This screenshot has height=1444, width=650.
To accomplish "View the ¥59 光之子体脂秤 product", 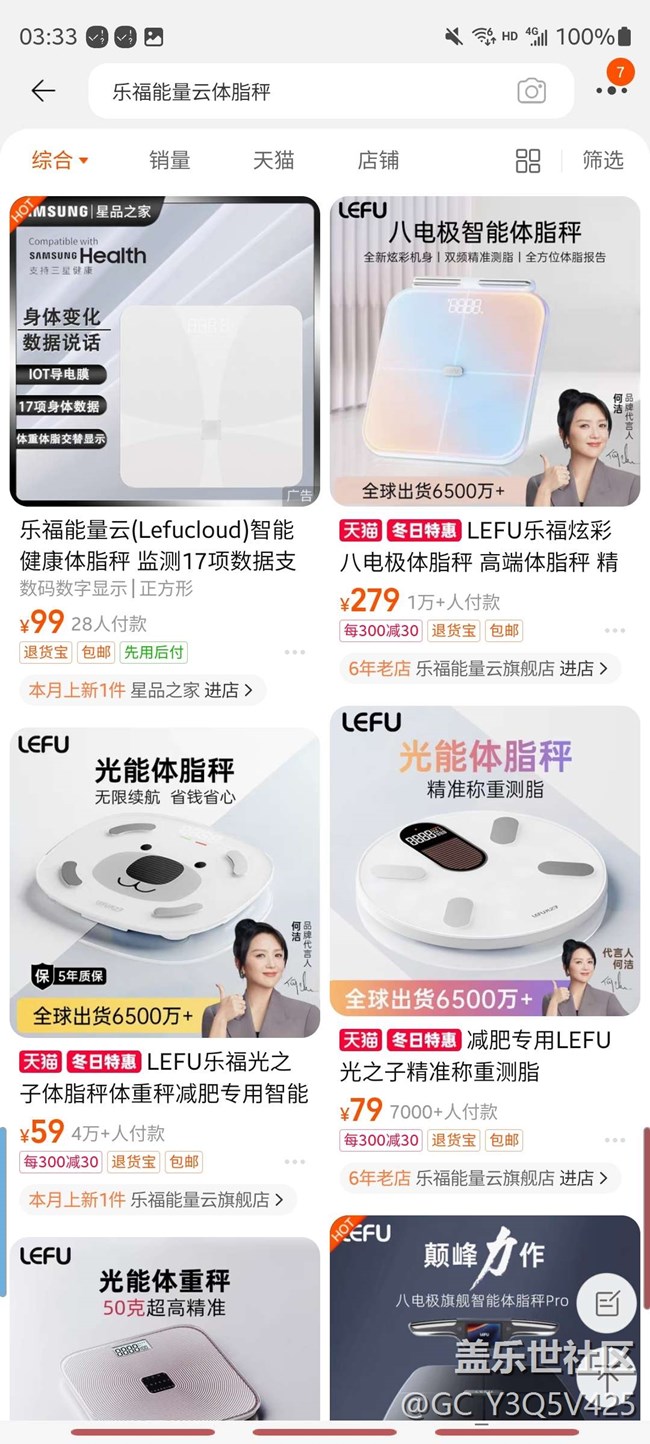I will (x=165, y=881).
